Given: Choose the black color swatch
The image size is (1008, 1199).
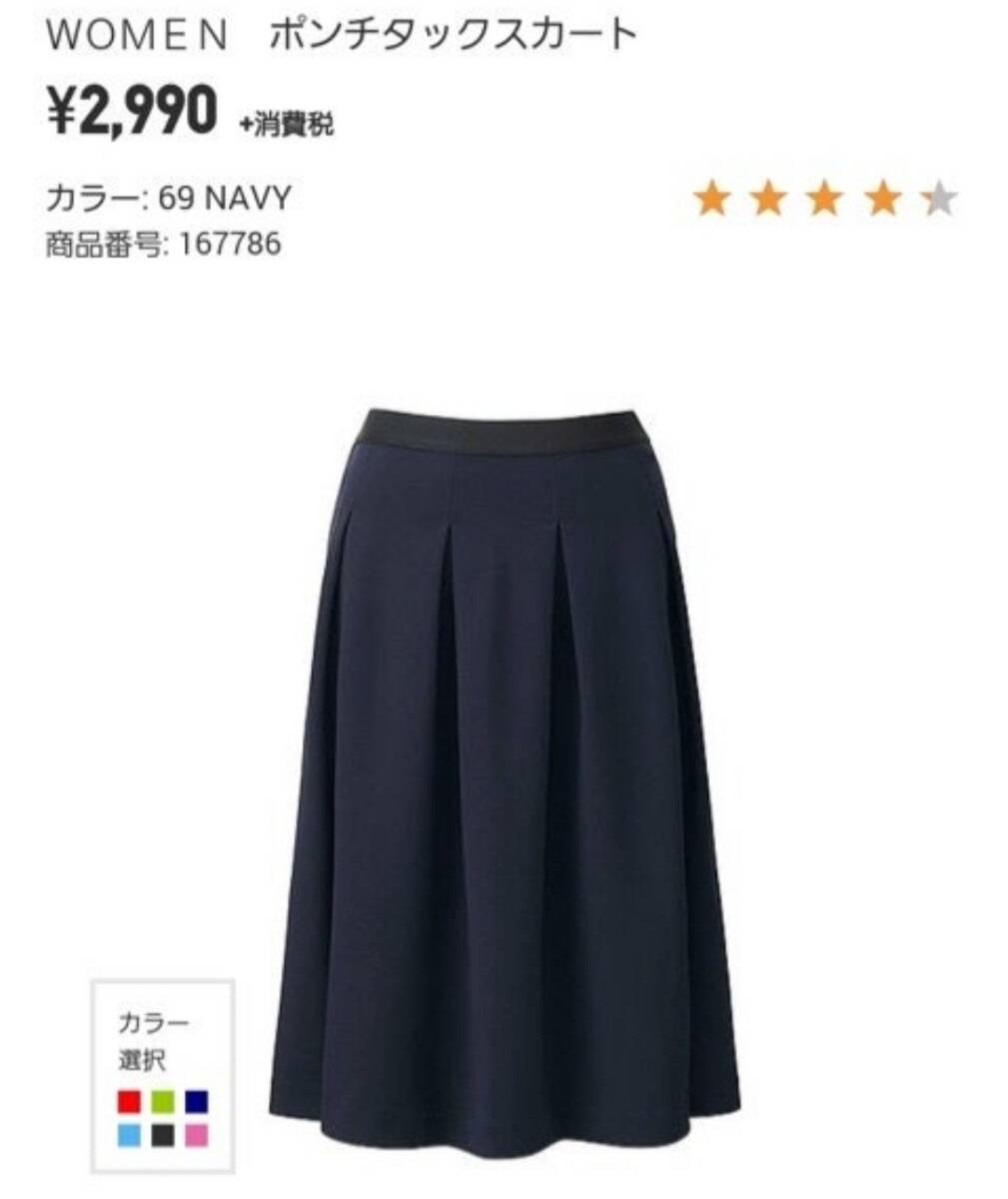Looking at the screenshot, I should pyautogui.click(x=163, y=1135).
